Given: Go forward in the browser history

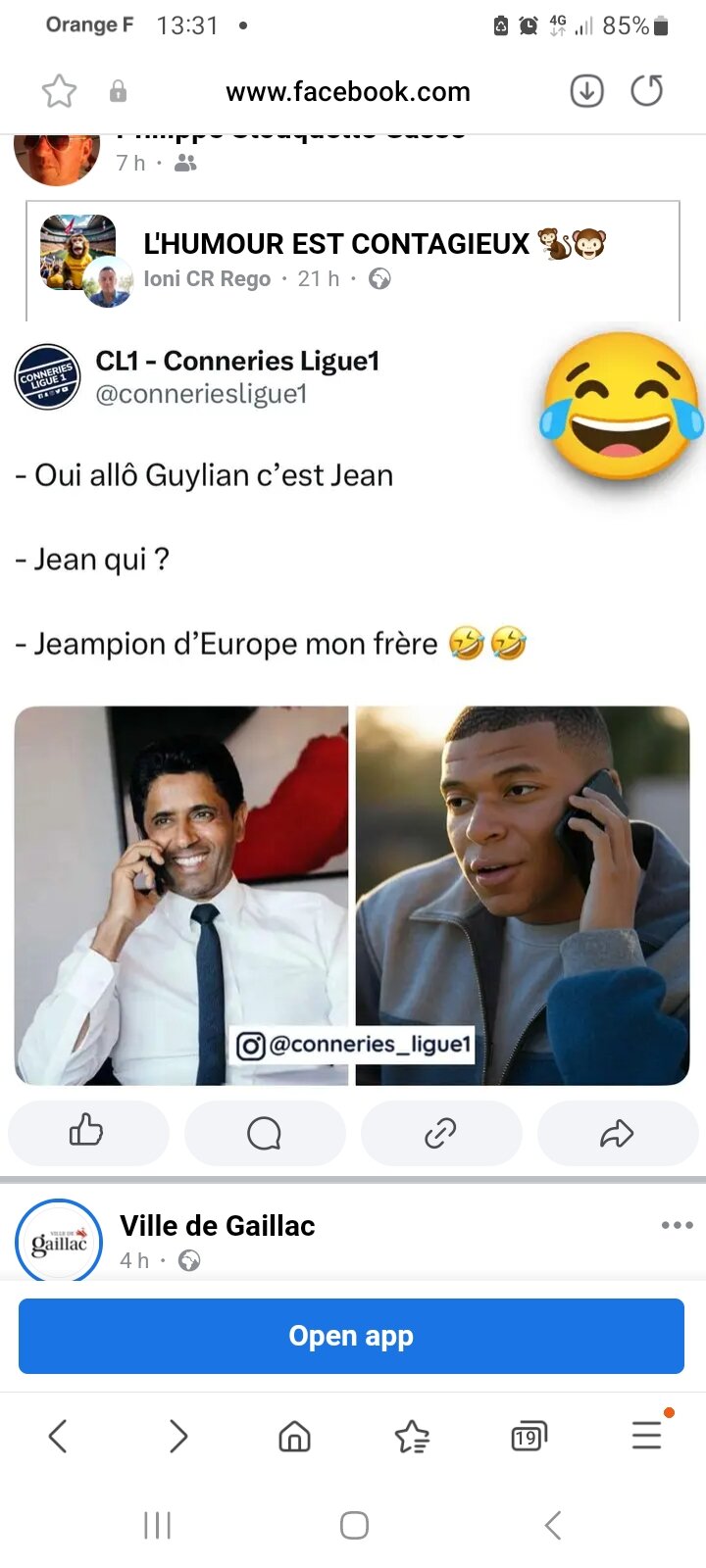Looking at the screenshot, I should tap(177, 1437).
